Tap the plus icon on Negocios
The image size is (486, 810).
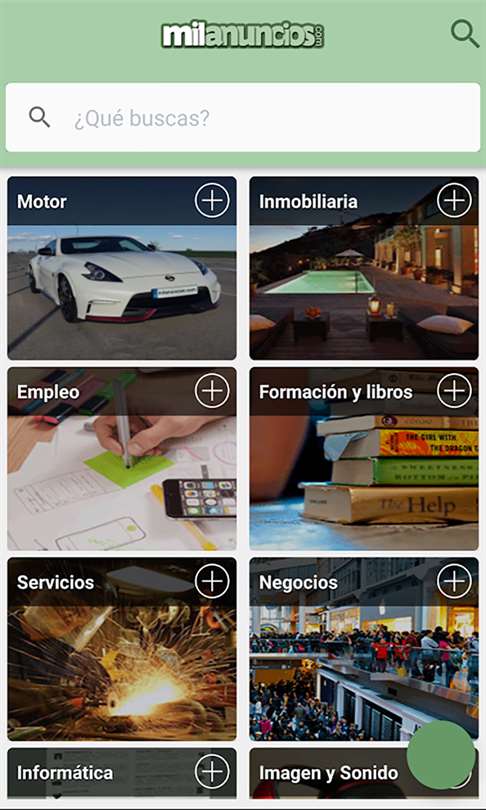[x=454, y=581]
